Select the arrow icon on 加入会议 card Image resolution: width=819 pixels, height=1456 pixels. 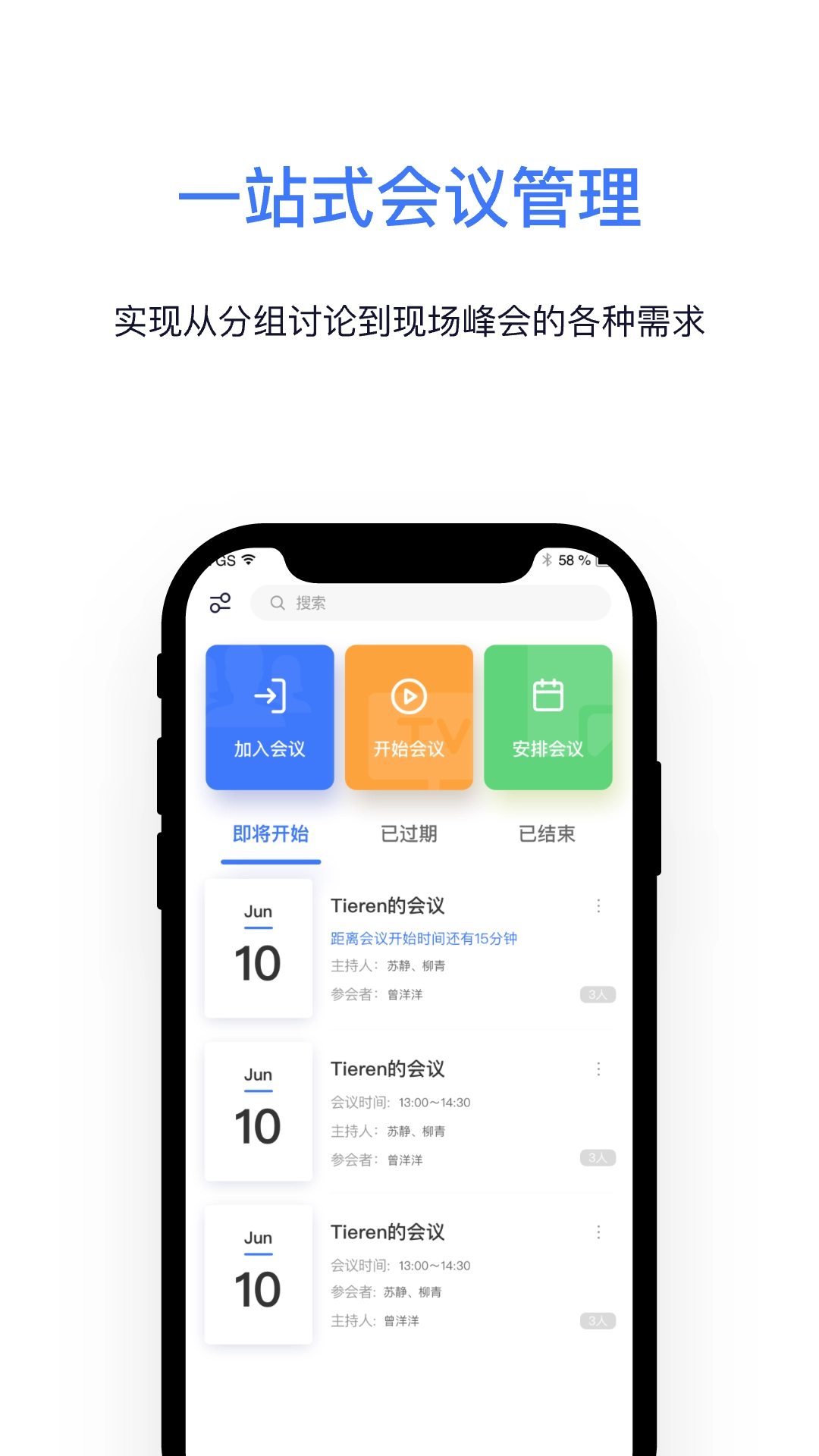click(269, 695)
